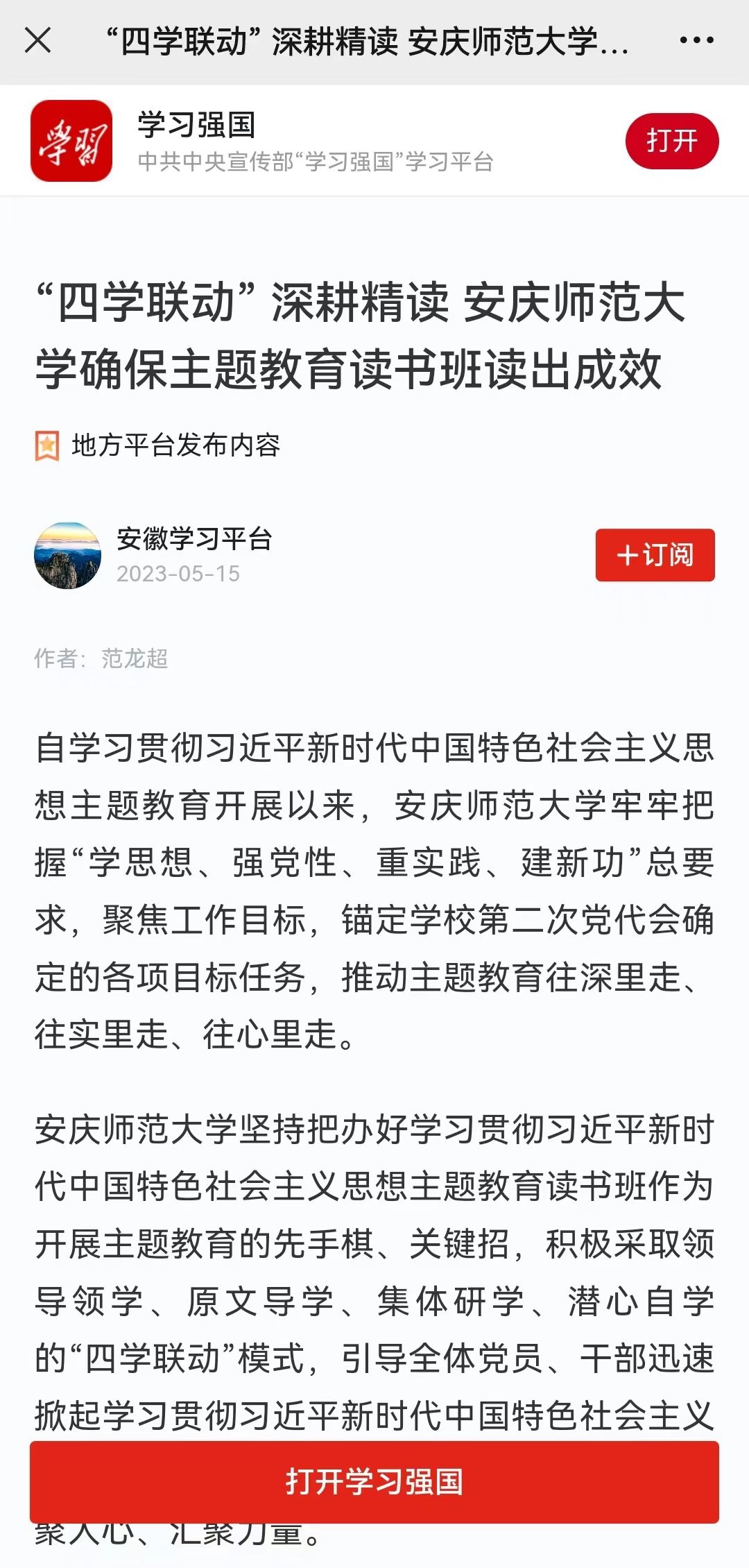Close the article page
Image resolution: width=749 pixels, height=1568 pixels.
[x=38, y=40]
